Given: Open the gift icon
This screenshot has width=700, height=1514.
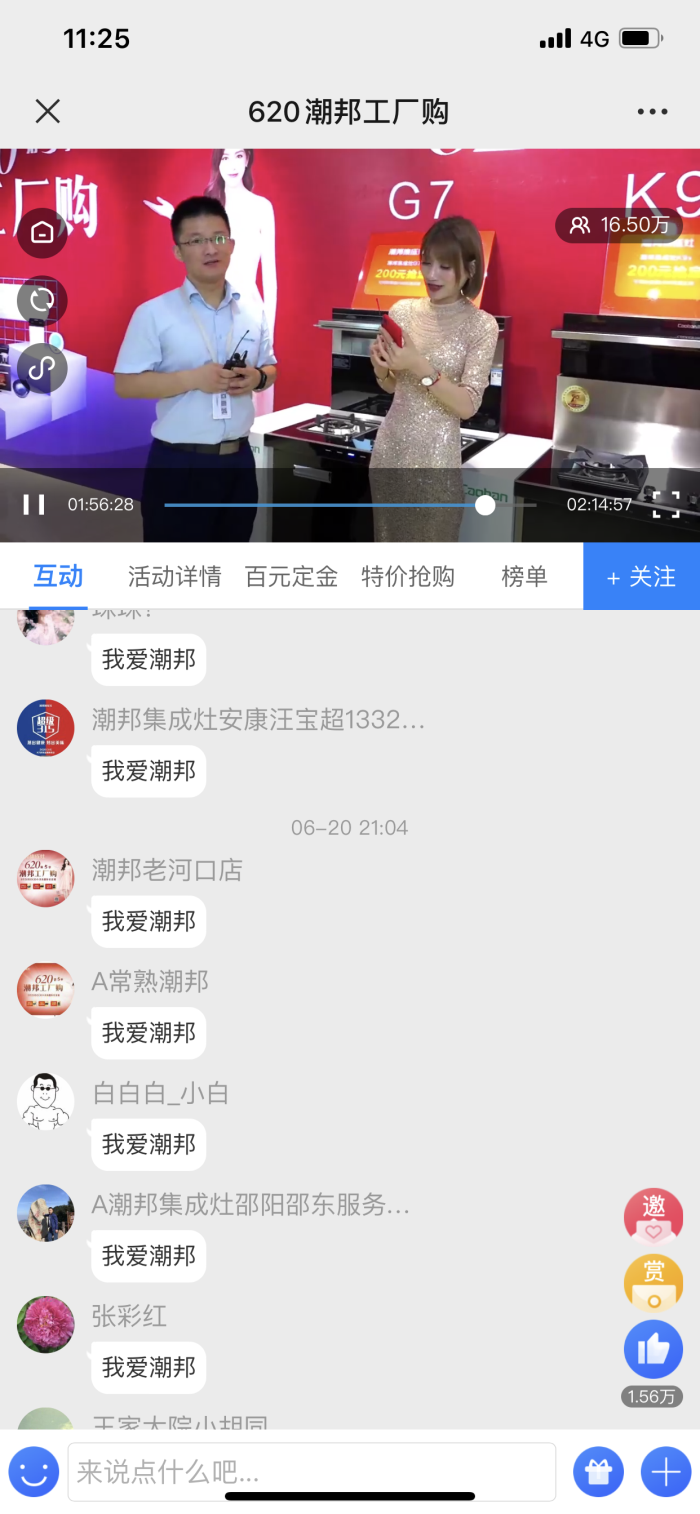Looking at the screenshot, I should [598, 1471].
